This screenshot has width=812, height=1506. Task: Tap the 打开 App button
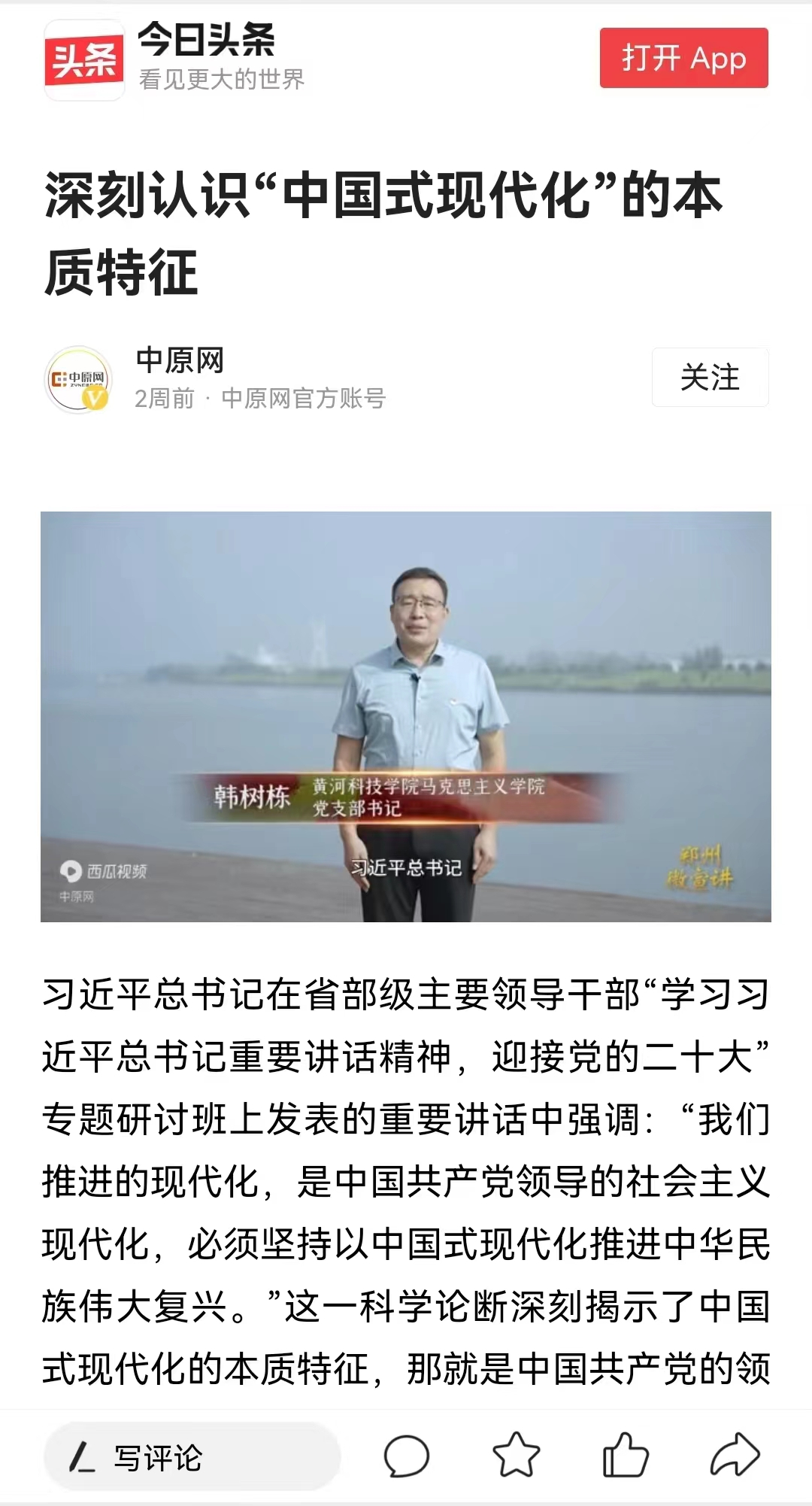coord(683,58)
